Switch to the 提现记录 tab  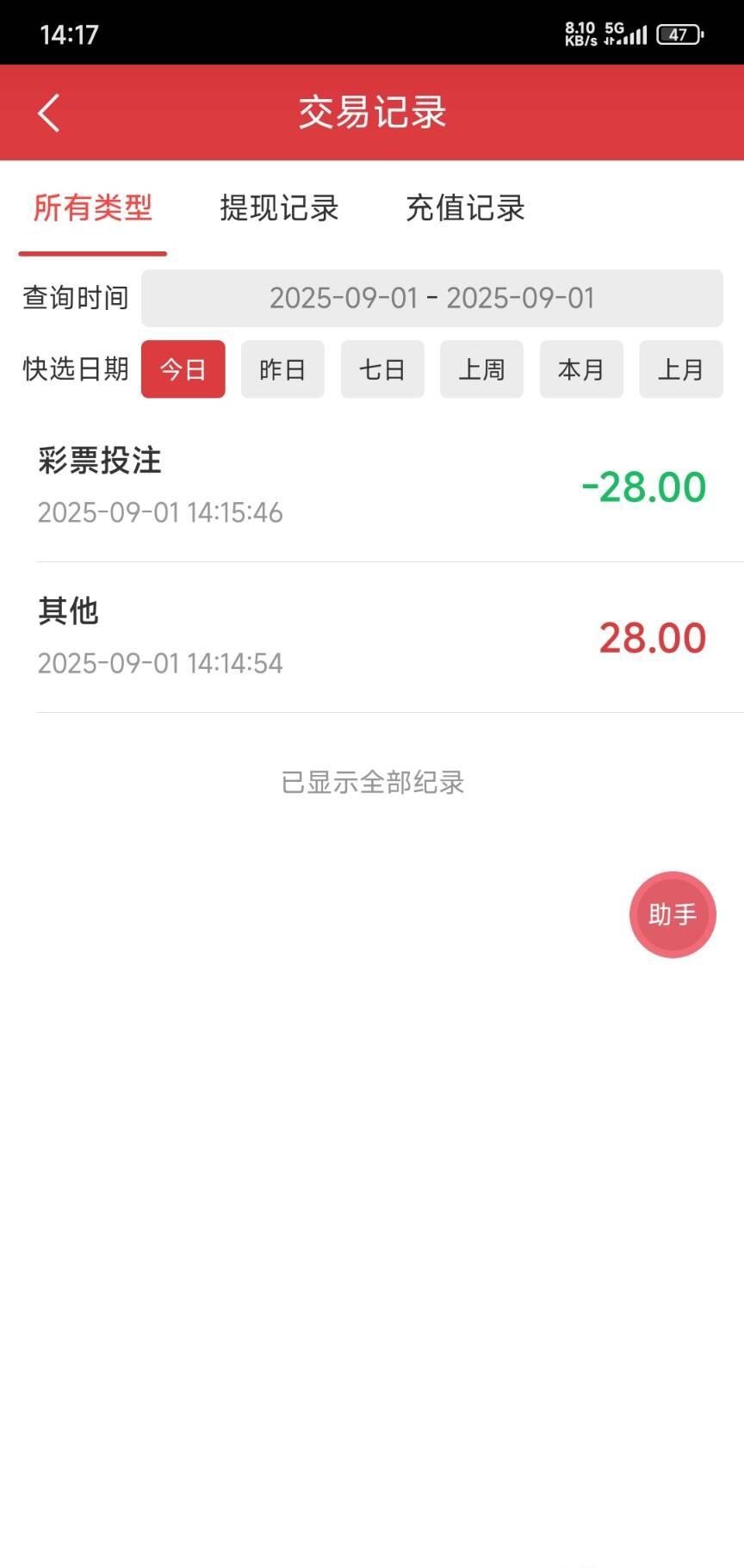[x=279, y=208]
